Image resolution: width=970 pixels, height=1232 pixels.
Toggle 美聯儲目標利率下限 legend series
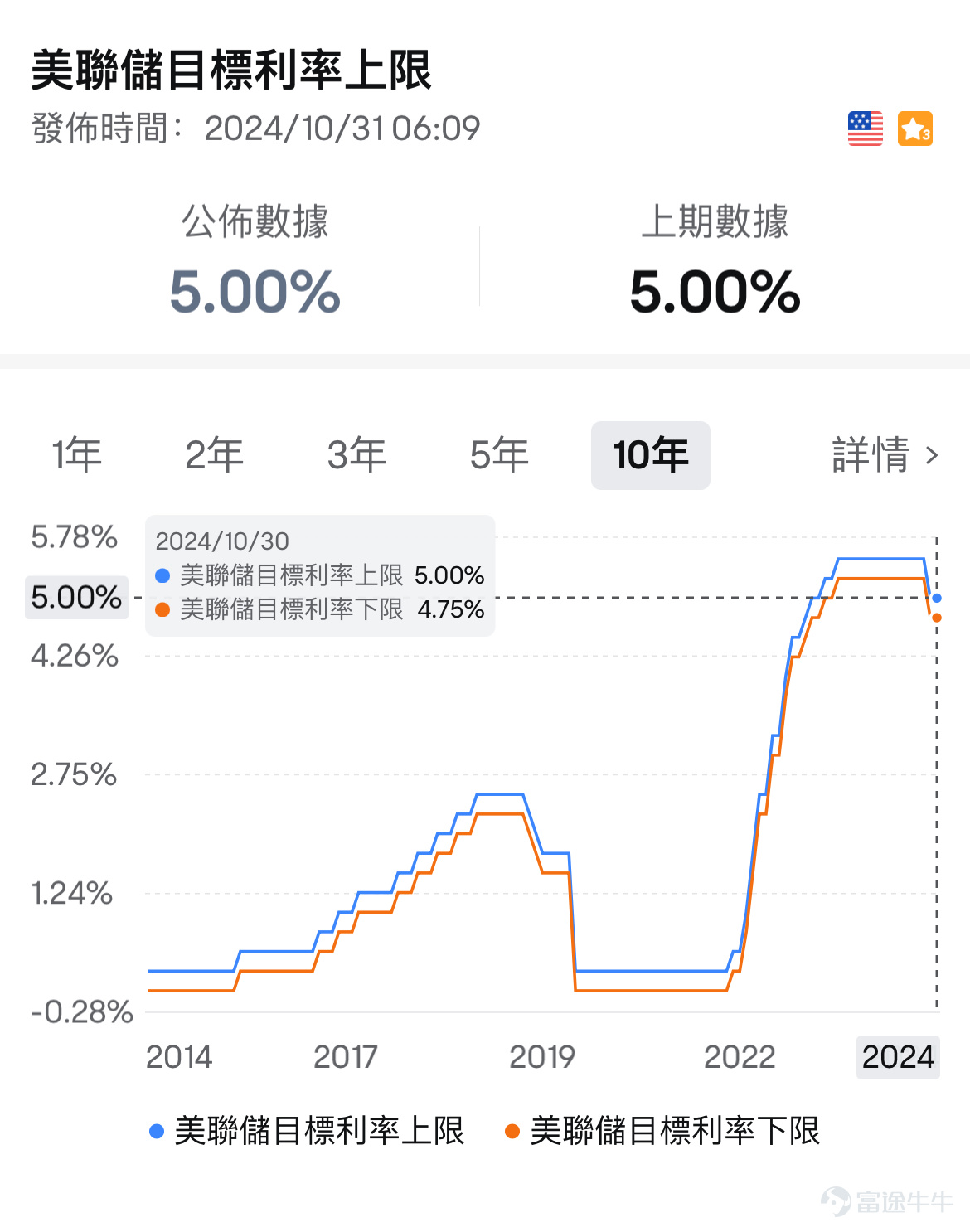click(663, 1131)
